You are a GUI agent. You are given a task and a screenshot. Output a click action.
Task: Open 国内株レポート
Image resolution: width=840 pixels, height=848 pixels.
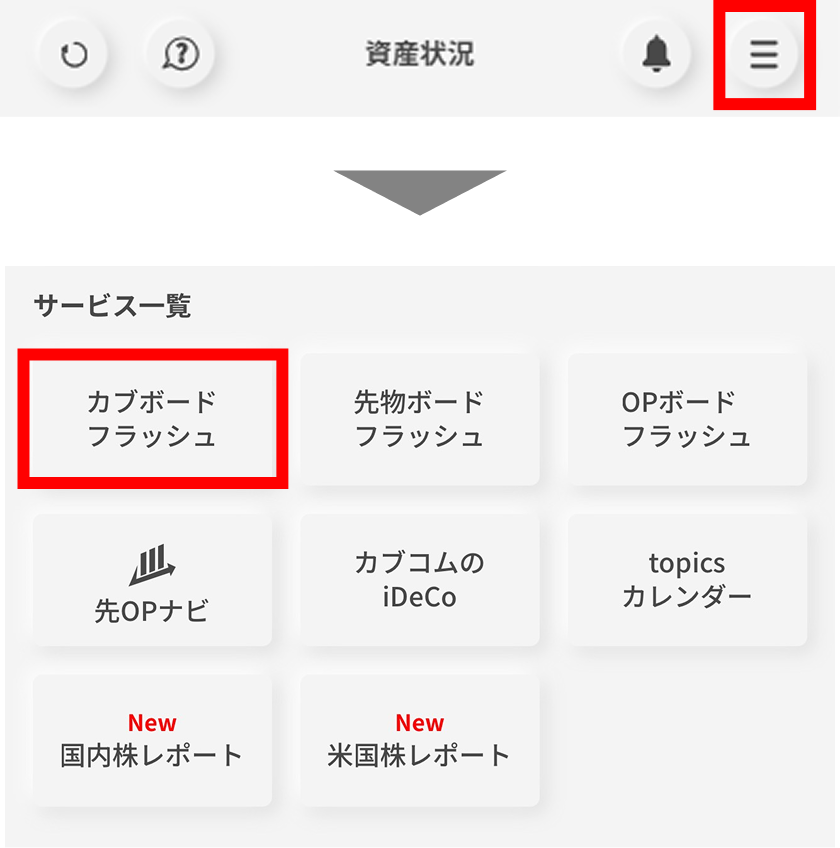(x=152, y=740)
